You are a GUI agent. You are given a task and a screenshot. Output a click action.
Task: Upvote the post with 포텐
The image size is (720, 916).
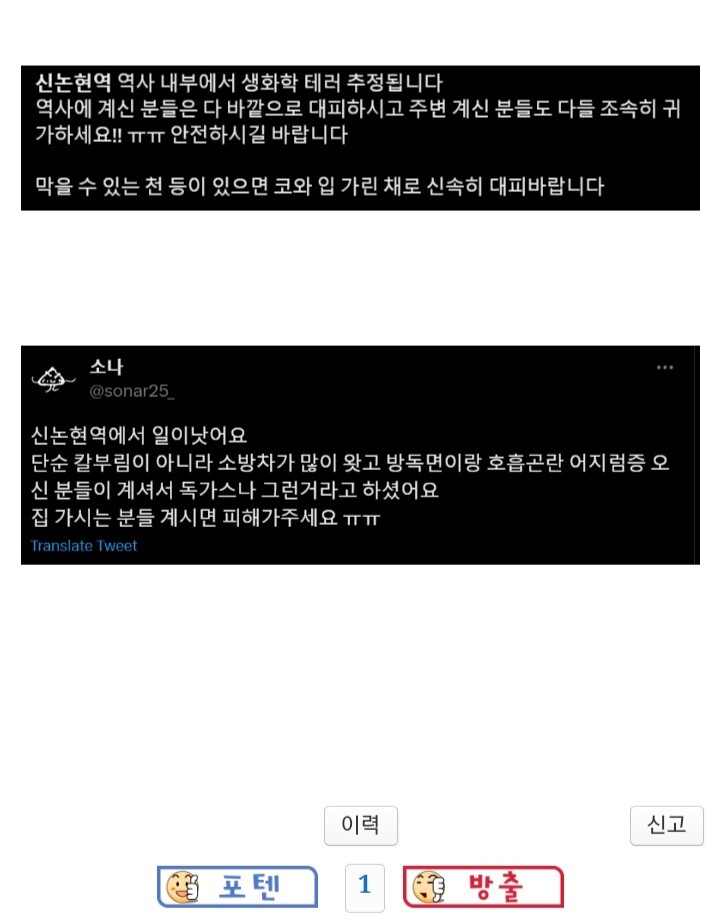pyautogui.click(x=238, y=886)
